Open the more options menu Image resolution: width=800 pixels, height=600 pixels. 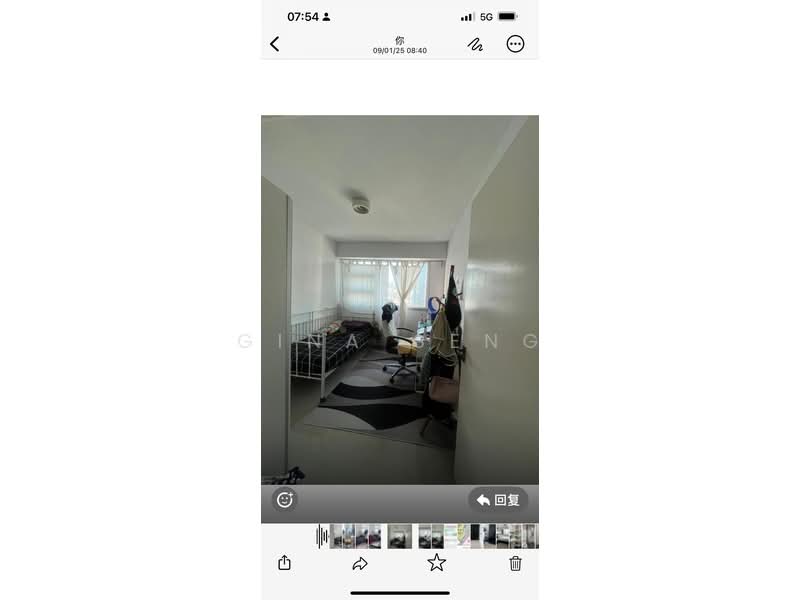click(x=515, y=44)
